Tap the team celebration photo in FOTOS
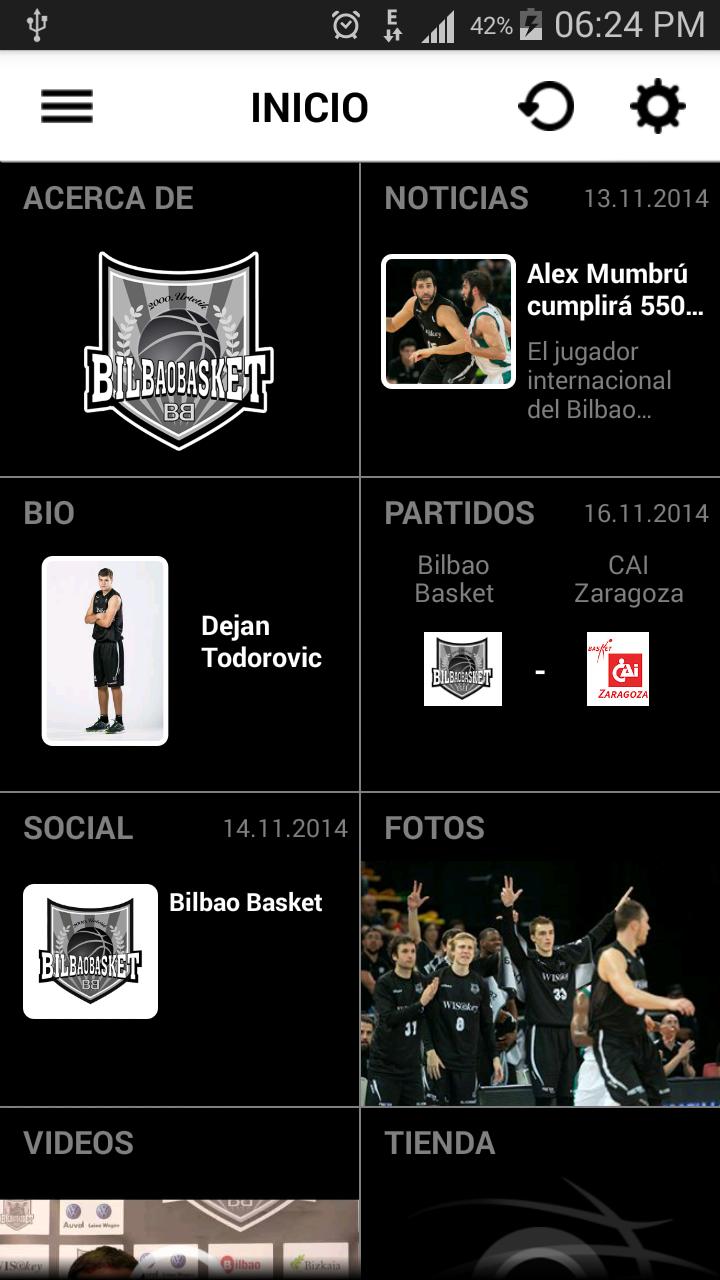 (x=540, y=980)
